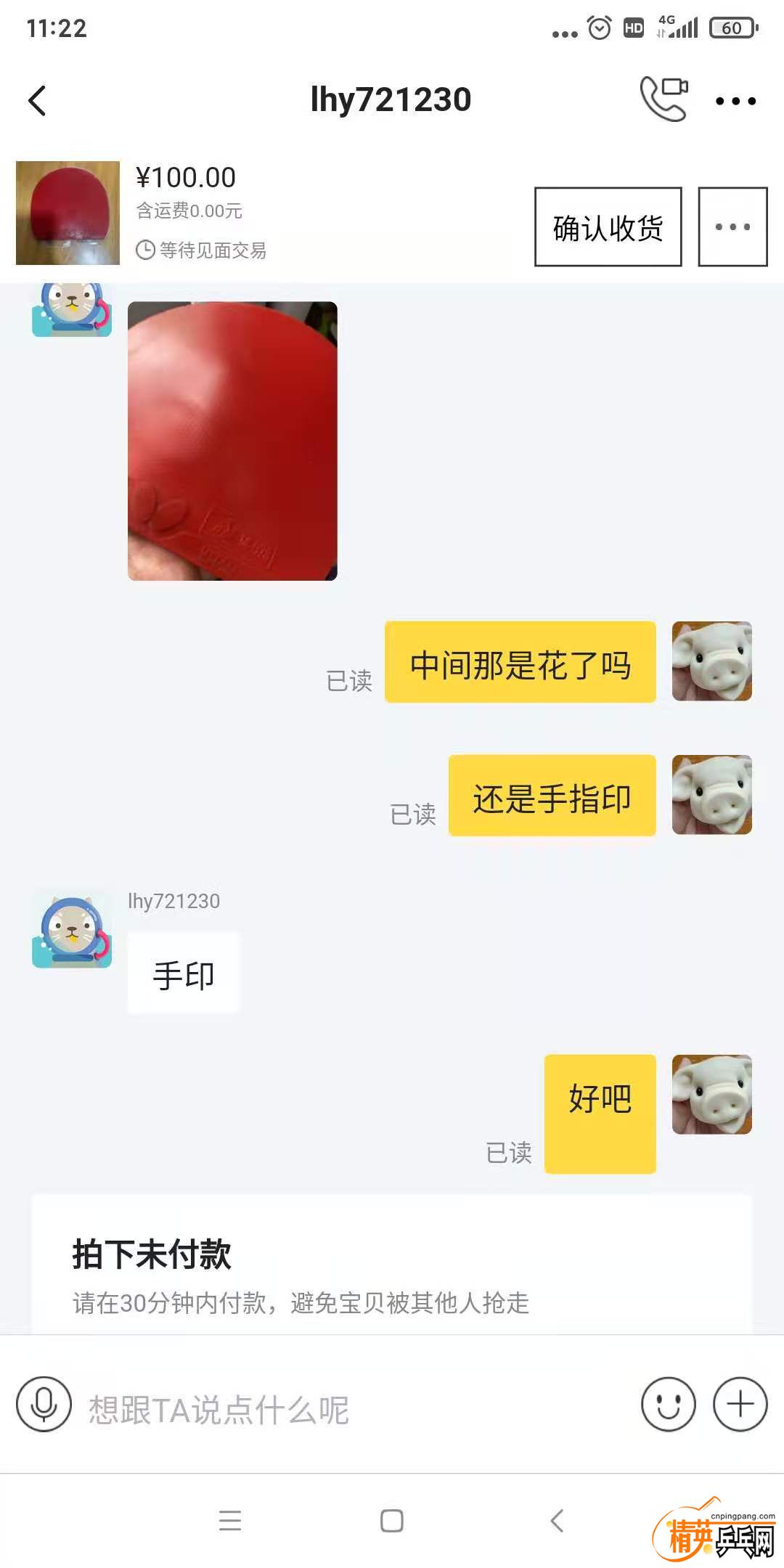Tap the clock icon beside 等待见面交易
Screen dimensions: 784x1568
(144, 251)
